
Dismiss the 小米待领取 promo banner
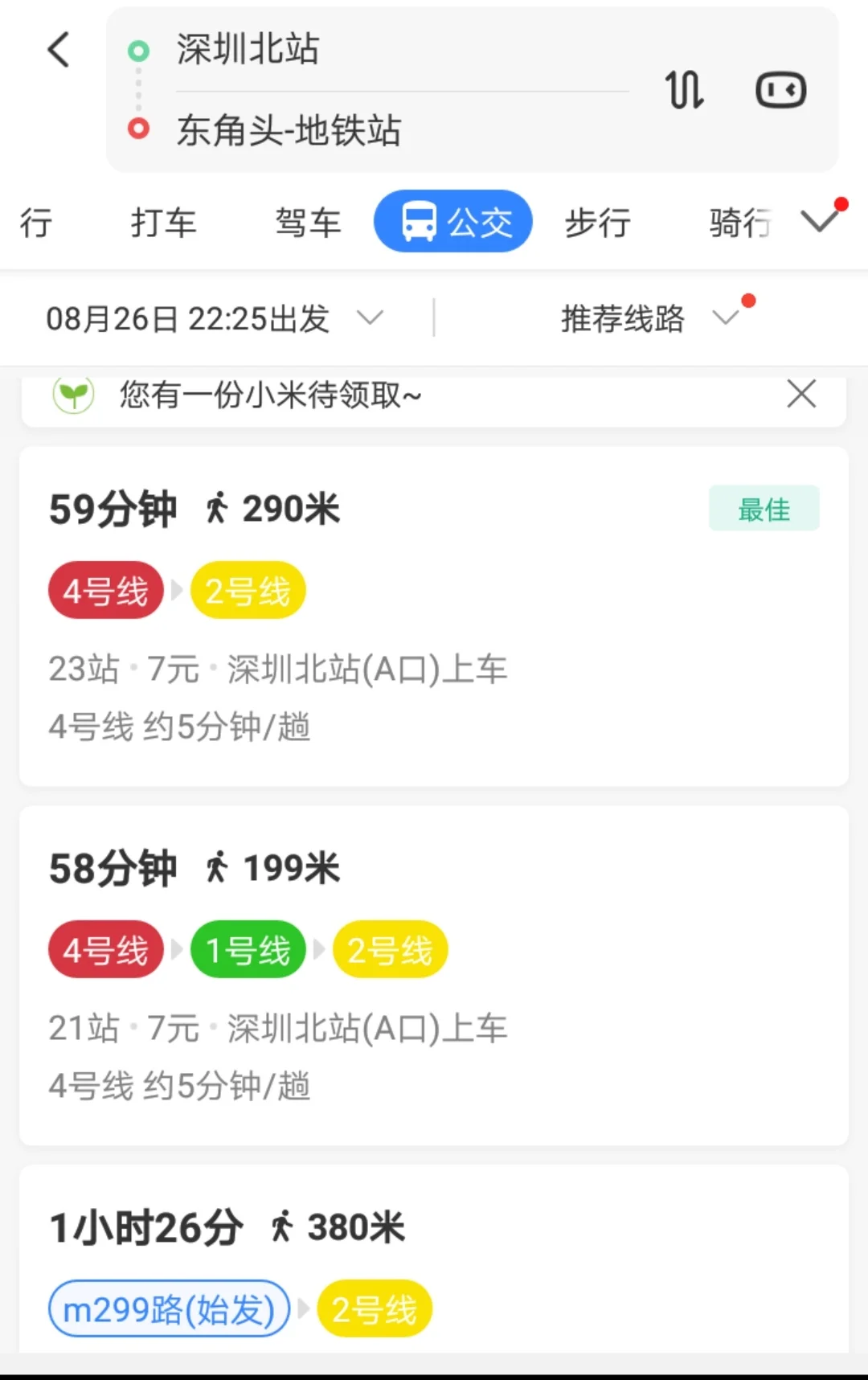coord(800,395)
